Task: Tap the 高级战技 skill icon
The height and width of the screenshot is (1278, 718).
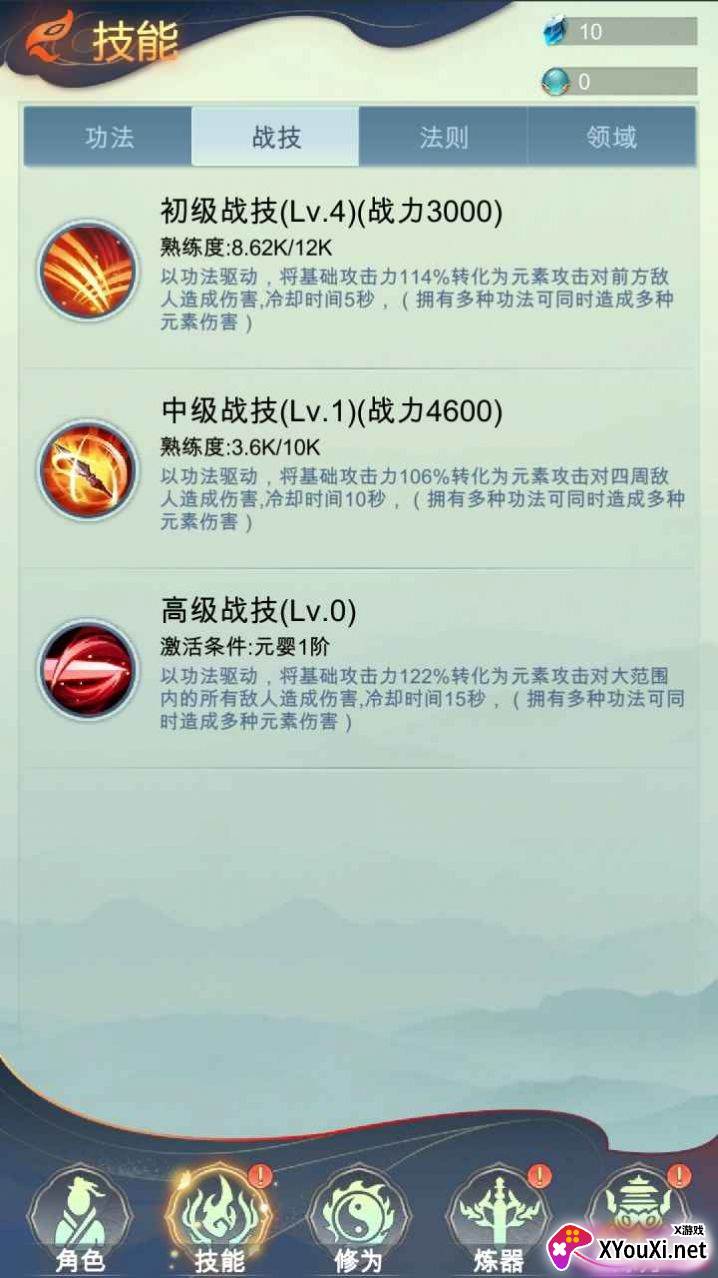Action: pos(87,669)
